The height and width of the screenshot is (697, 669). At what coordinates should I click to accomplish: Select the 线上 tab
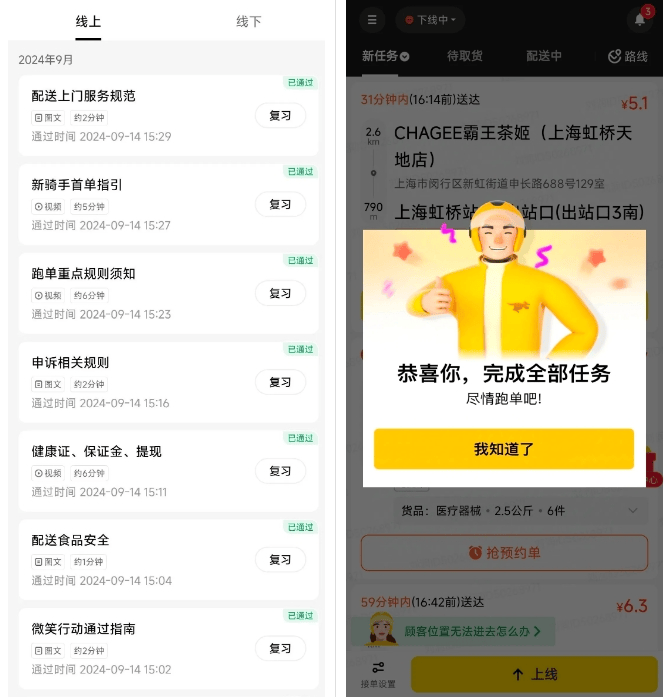click(88, 21)
